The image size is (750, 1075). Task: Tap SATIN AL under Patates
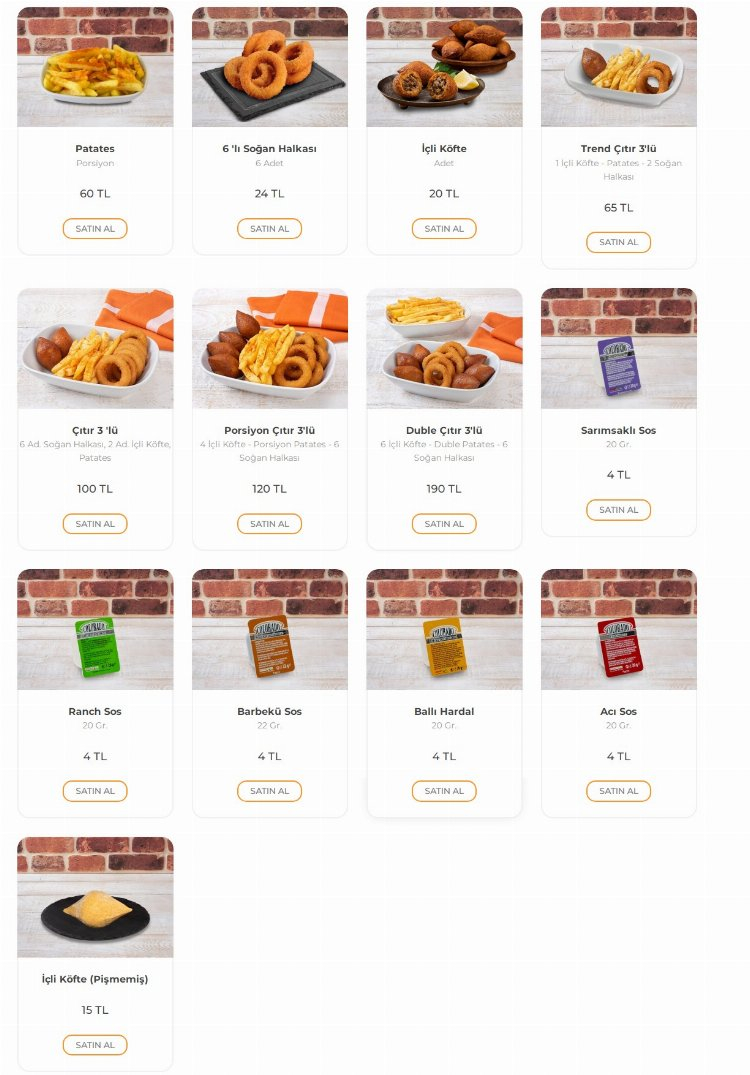point(95,229)
